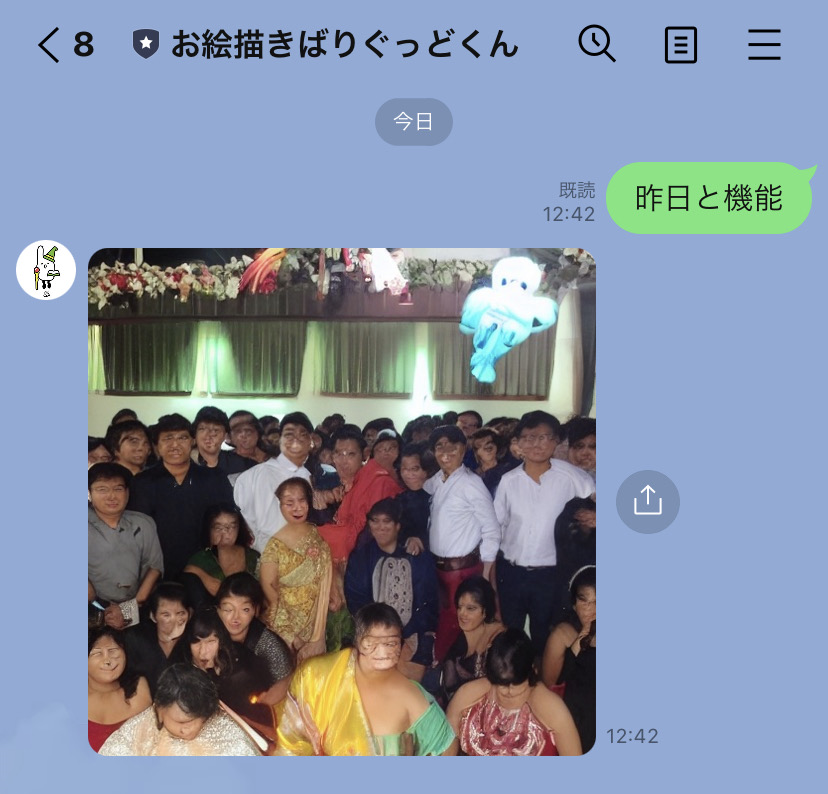Go back to the chat list
Screen dimensions: 828x794
(50, 45)
